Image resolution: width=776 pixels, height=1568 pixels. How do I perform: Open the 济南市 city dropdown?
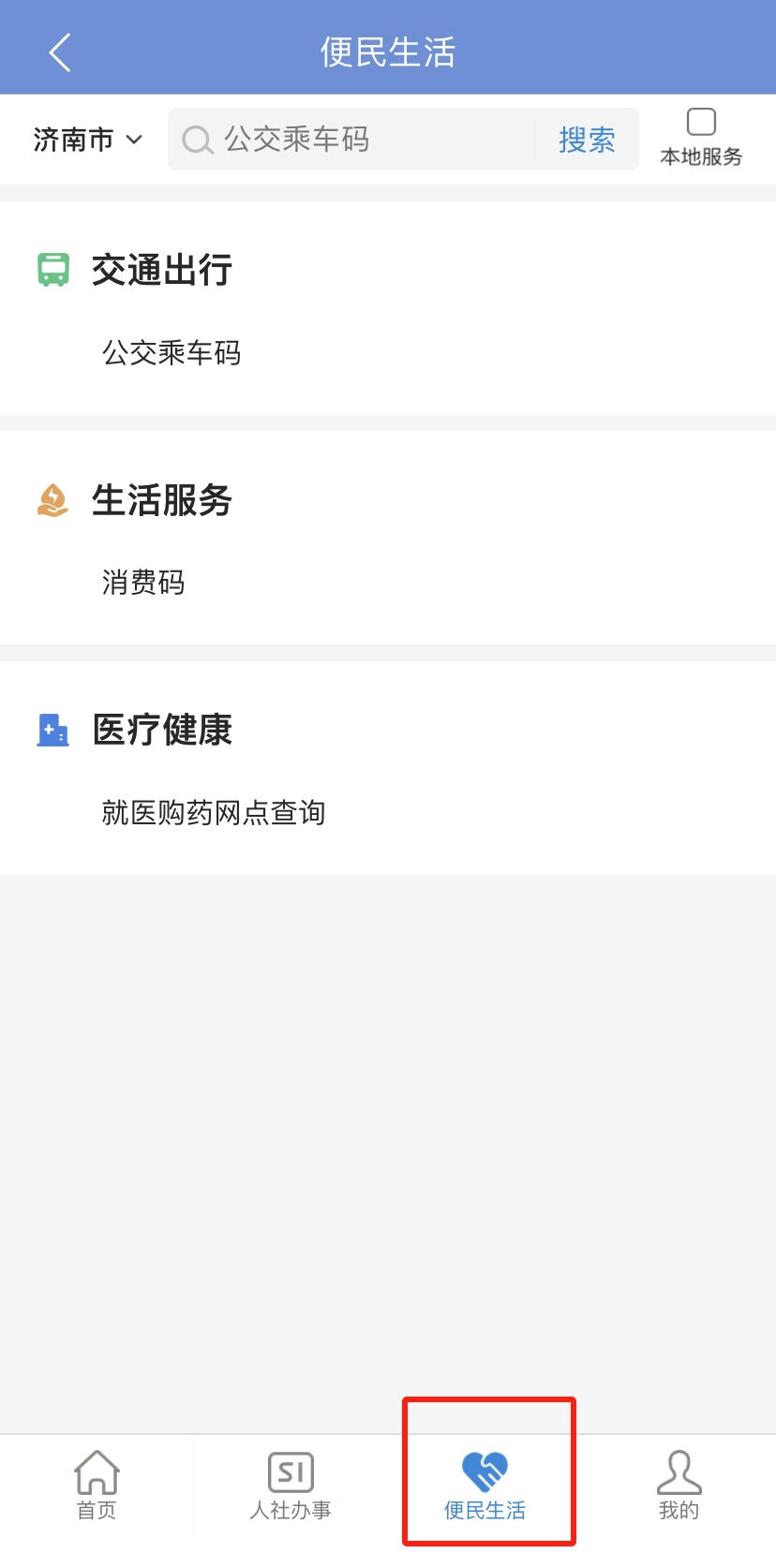87,140
